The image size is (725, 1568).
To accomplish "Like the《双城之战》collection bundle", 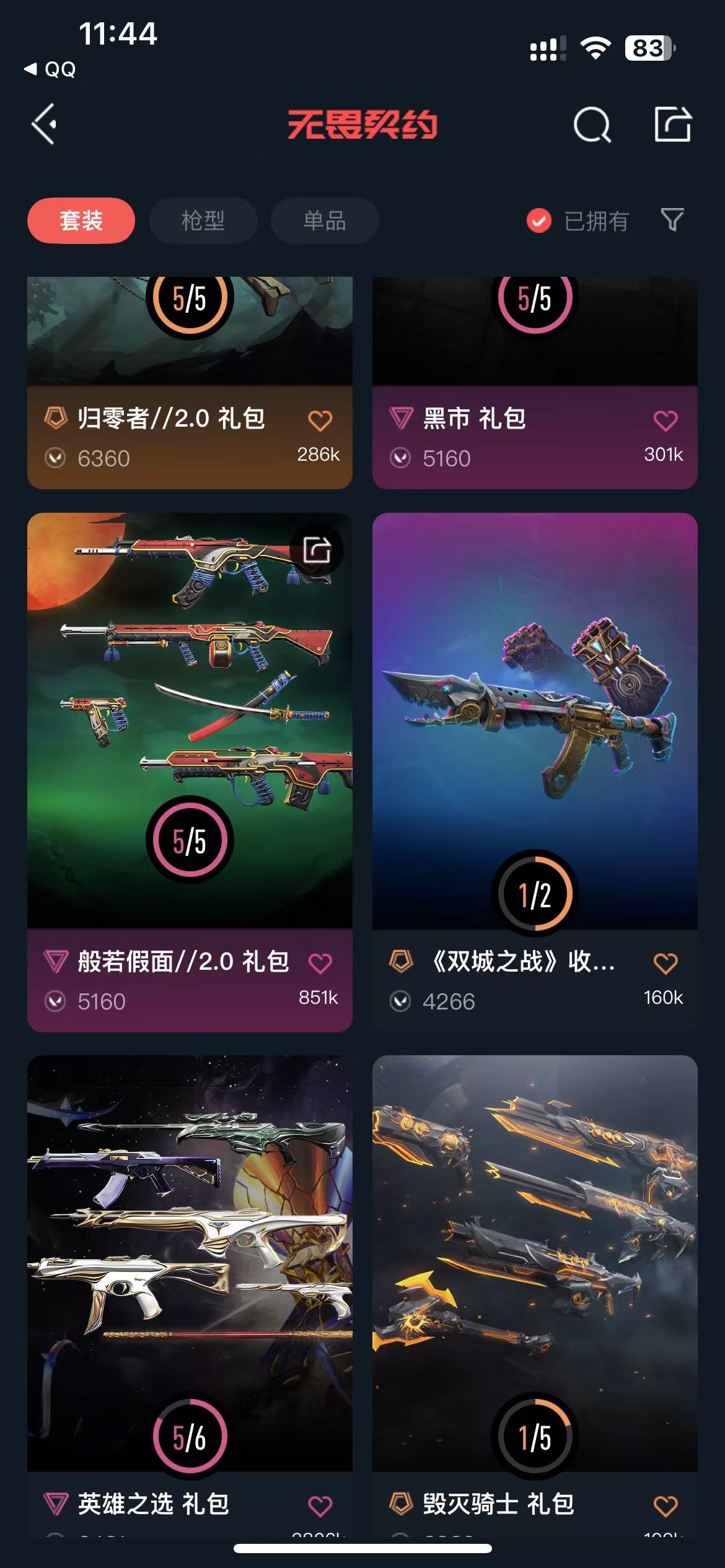I will click(666, 963).
